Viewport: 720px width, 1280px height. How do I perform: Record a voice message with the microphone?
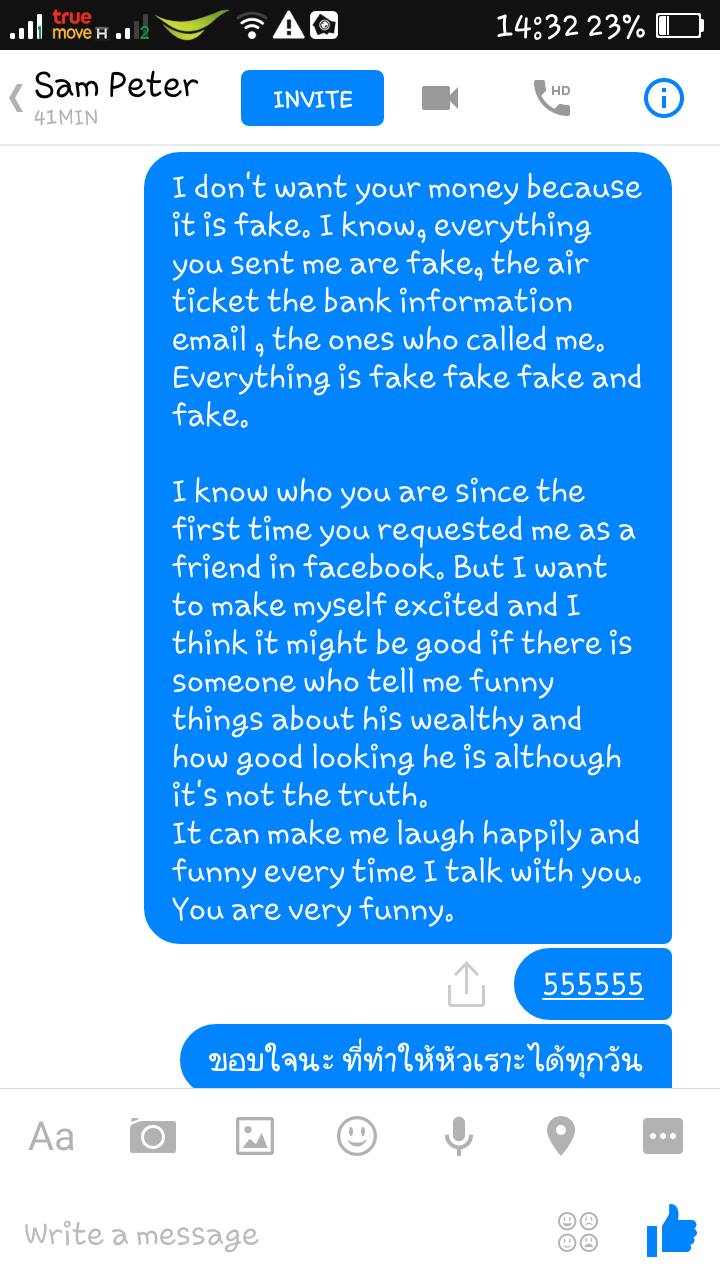click(x=459, y=1136)
